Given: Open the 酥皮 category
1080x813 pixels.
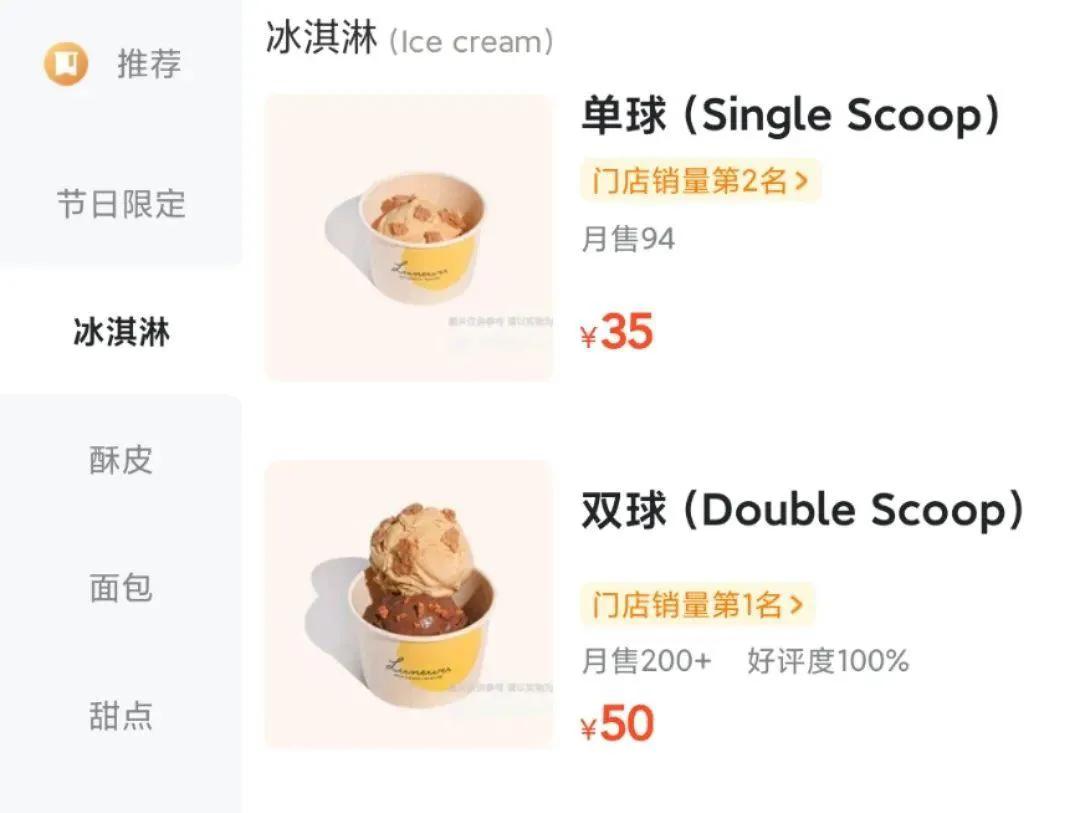Looking at the screenshot, I should 120,460.
